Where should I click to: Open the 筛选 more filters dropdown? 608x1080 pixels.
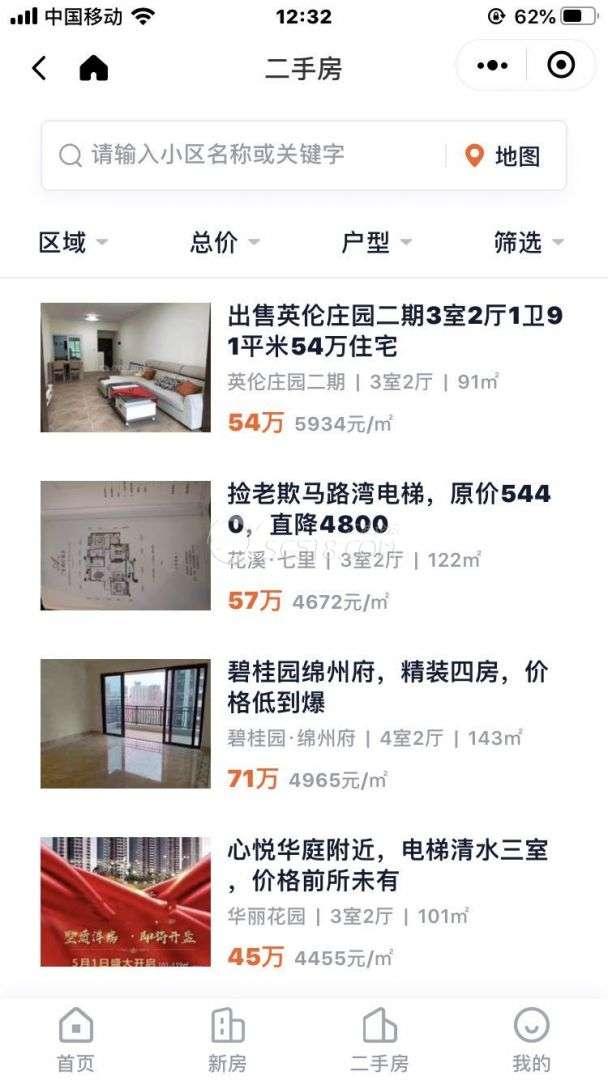click(x=529, y=242)
